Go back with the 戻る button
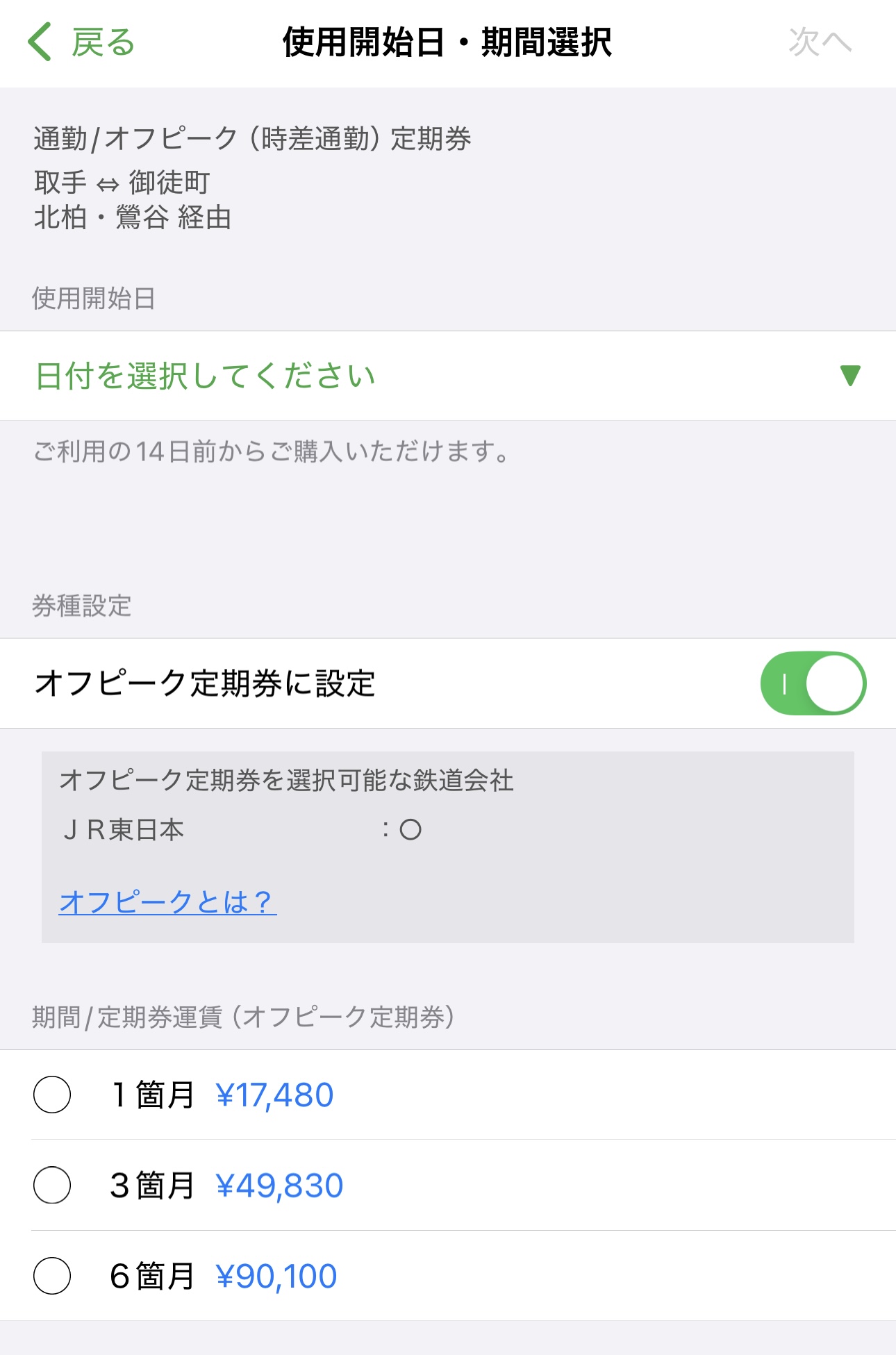The image size is (896, 1355). (x=82, y=42)
